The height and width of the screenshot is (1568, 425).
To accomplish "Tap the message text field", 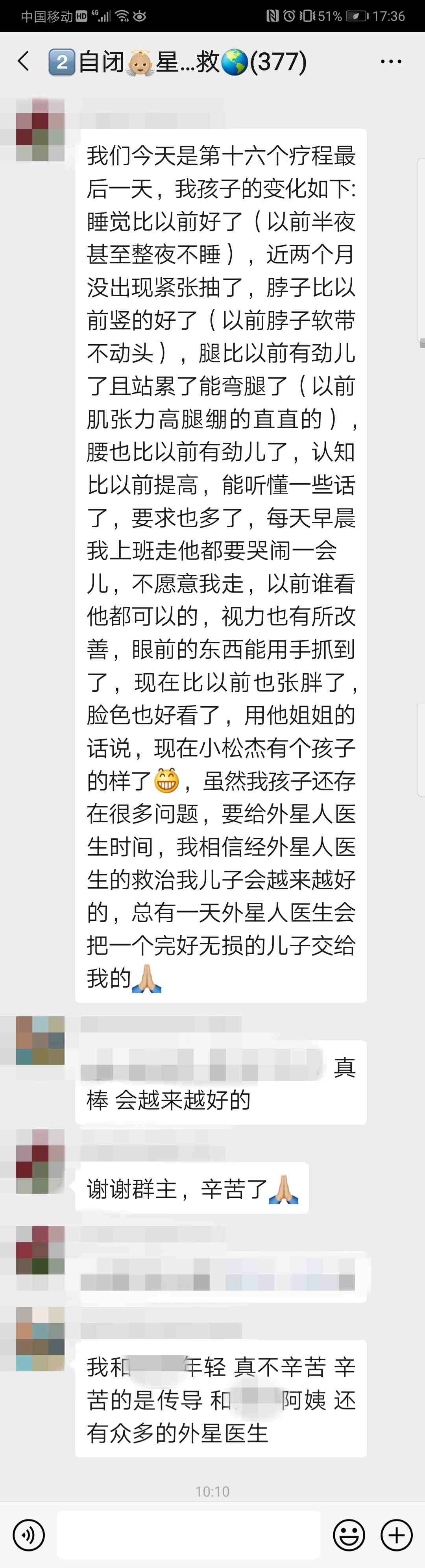I will [x=189, y=1535].
